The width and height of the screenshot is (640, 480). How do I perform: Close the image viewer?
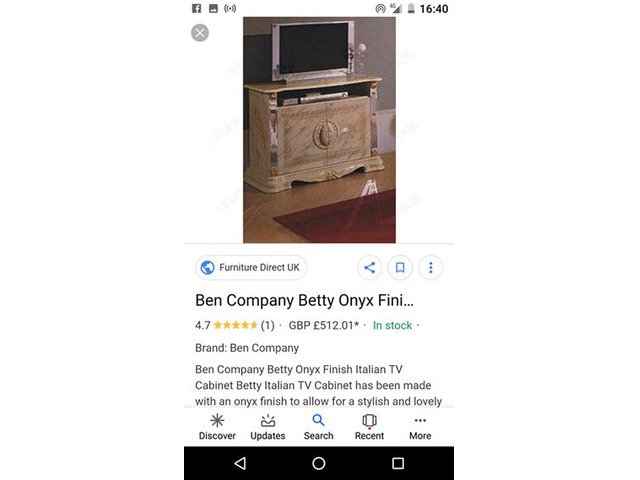tap(200, 33)
